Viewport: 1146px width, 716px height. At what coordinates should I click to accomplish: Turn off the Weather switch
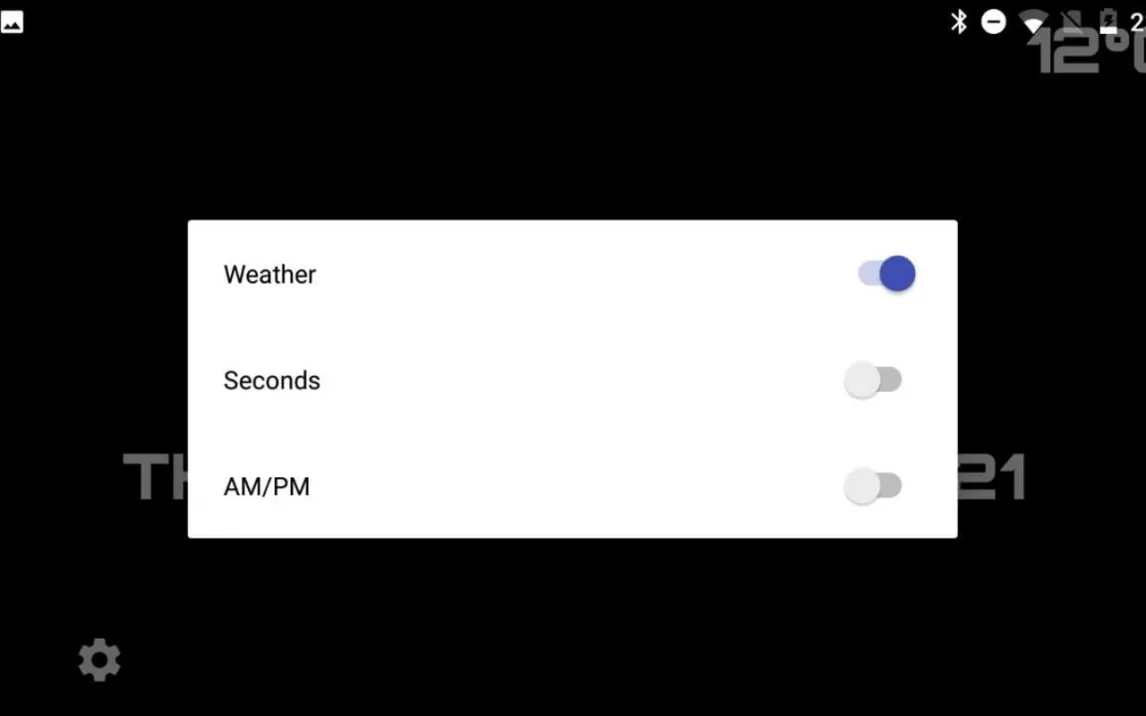pyautogui.click(x=886, y=274)
